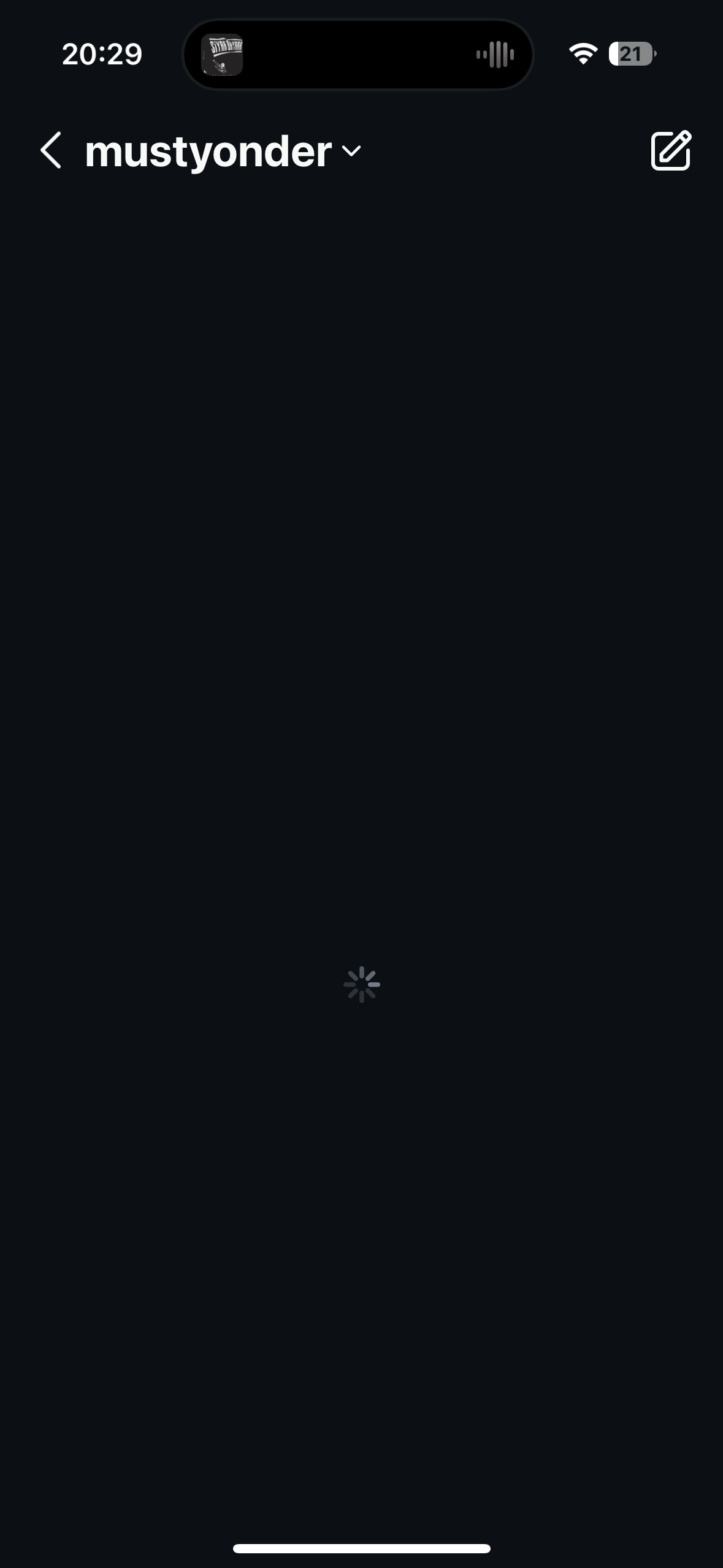Expand the mustyonder account switcher
723x1568 pixels.
pos(223,152)
